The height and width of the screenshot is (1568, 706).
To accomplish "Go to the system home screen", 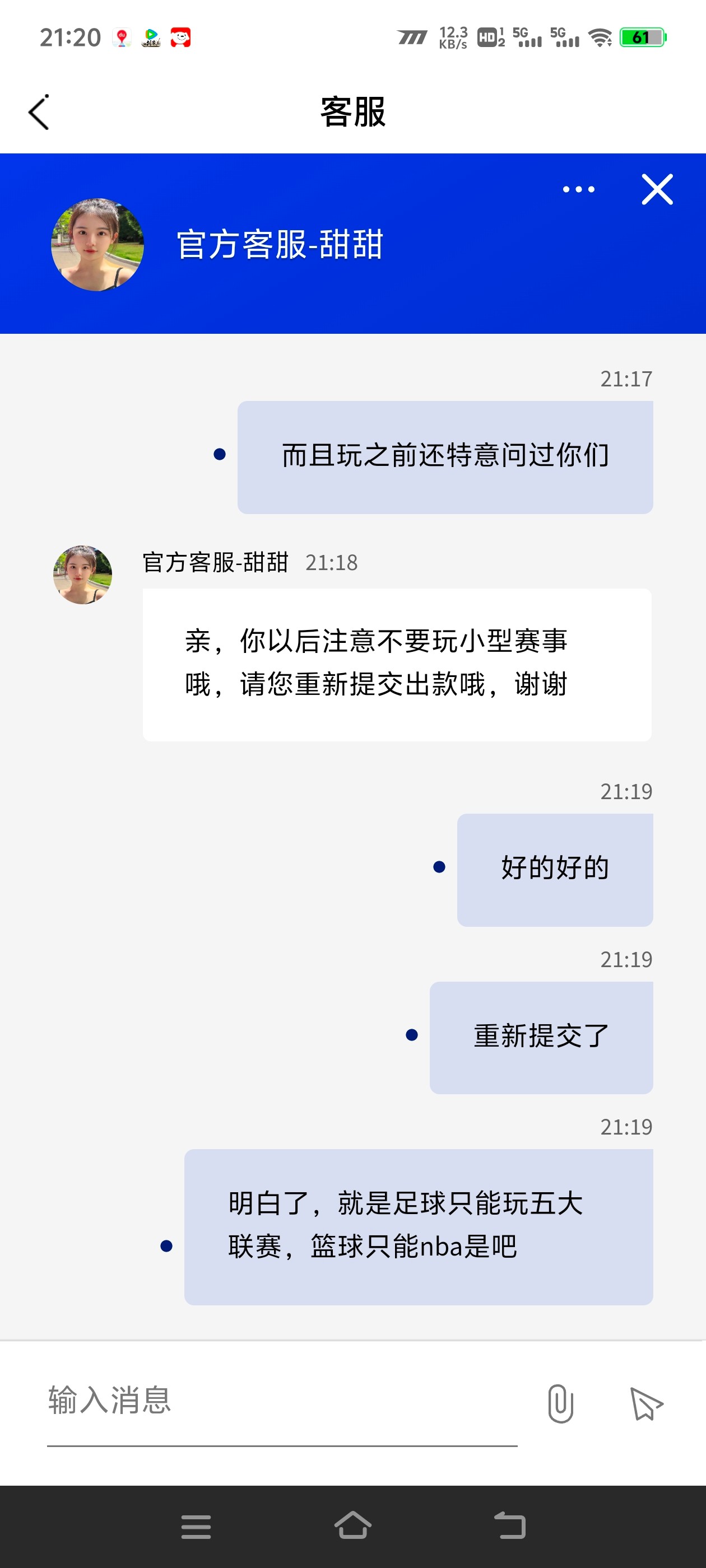I will click(x=352, y=1526).
